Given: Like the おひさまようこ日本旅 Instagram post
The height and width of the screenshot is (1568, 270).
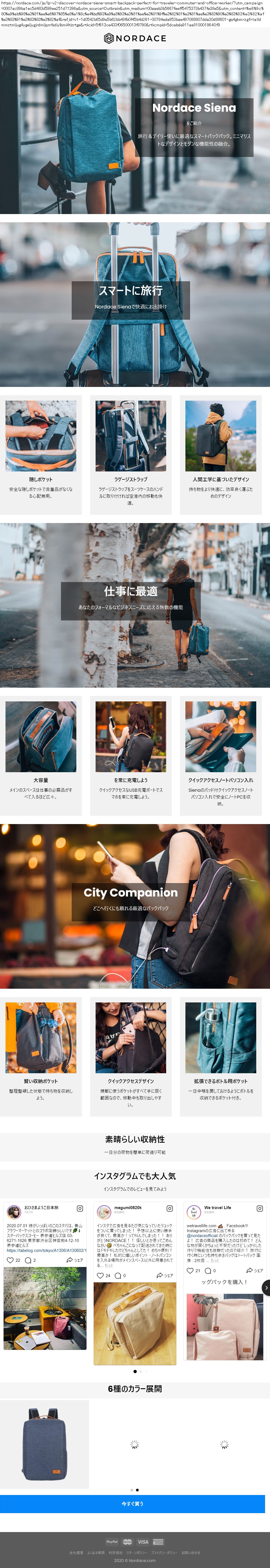Looking at the screenshot, I should [x=10, y=1259].
